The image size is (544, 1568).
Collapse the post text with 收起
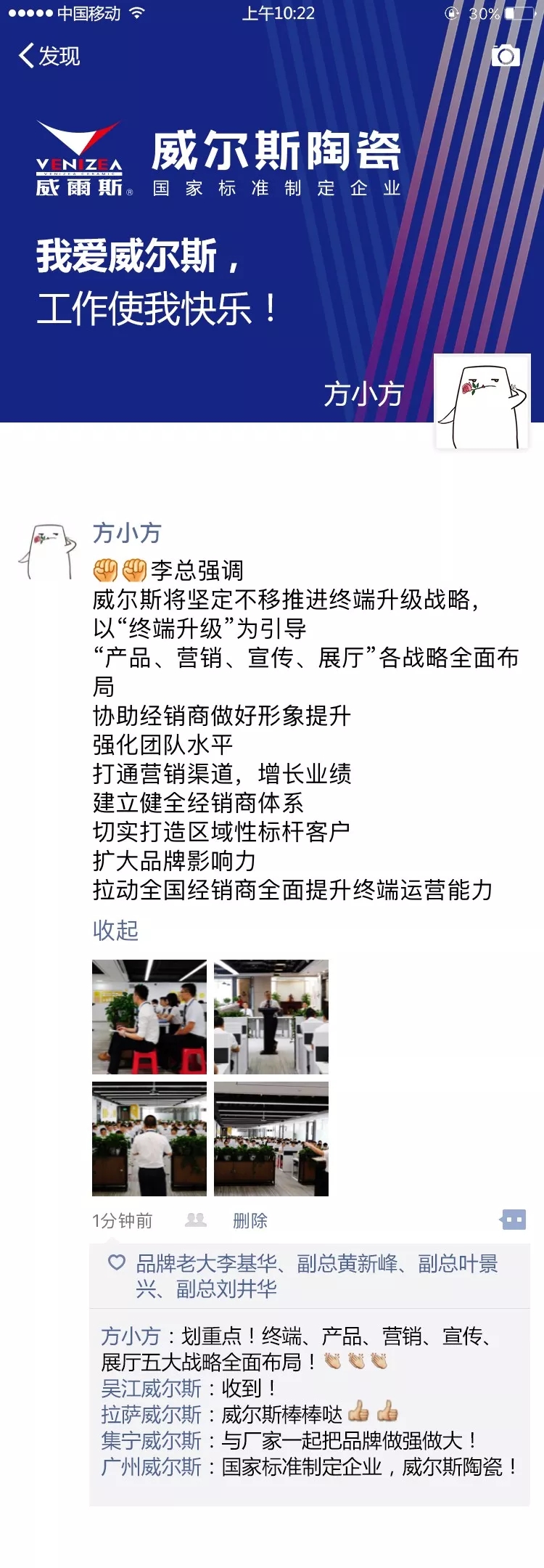(x=115, y=930)
